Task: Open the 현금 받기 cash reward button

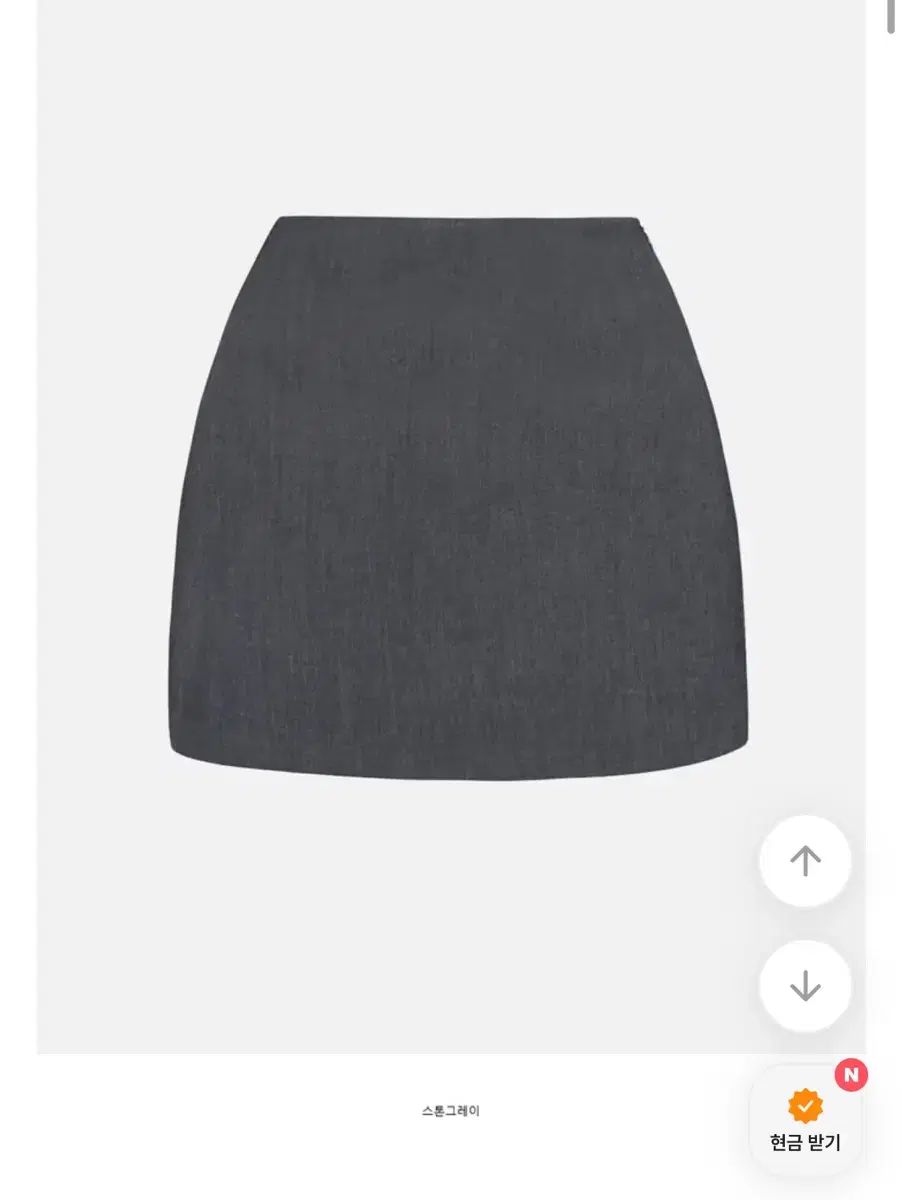Action: coord(805,1122)
